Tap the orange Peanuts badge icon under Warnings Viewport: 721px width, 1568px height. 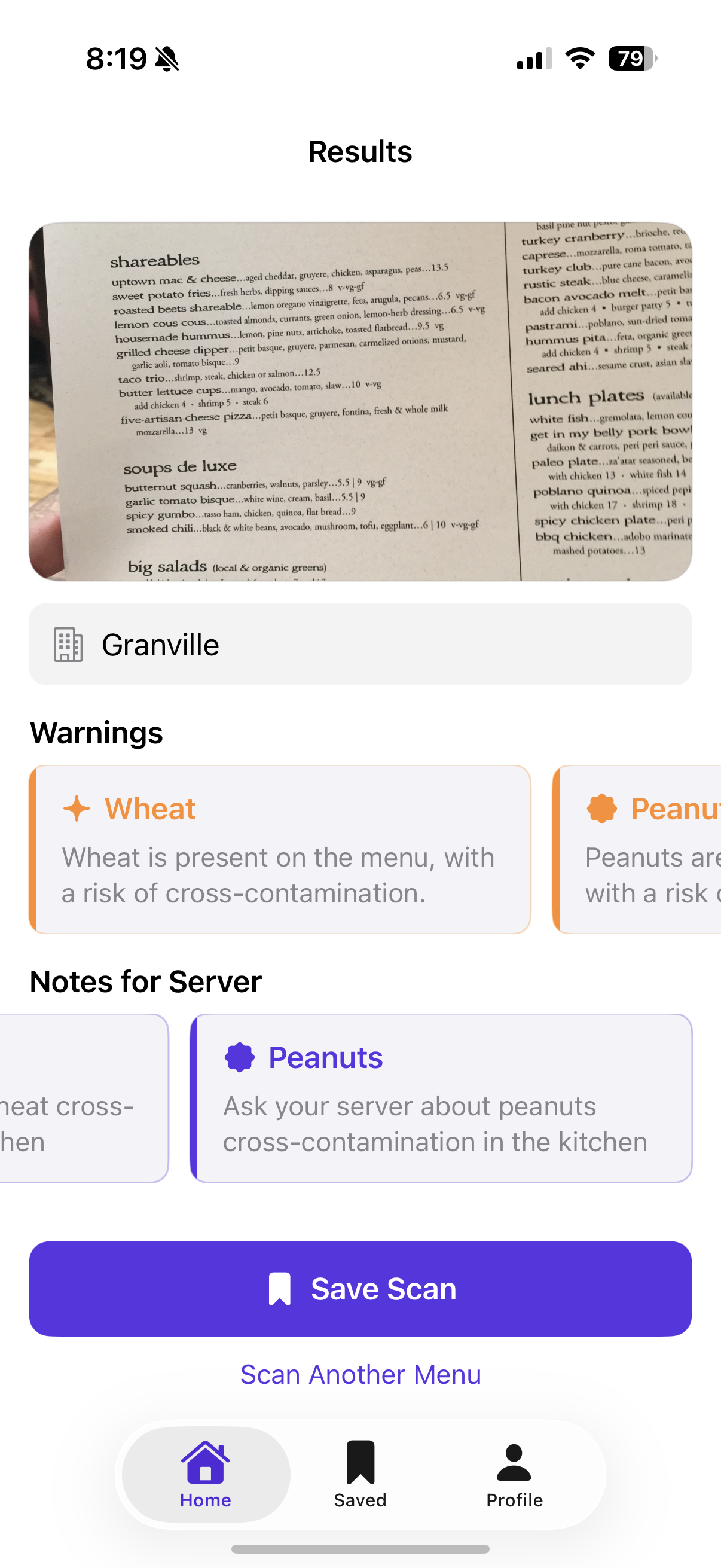coord(603,809)
